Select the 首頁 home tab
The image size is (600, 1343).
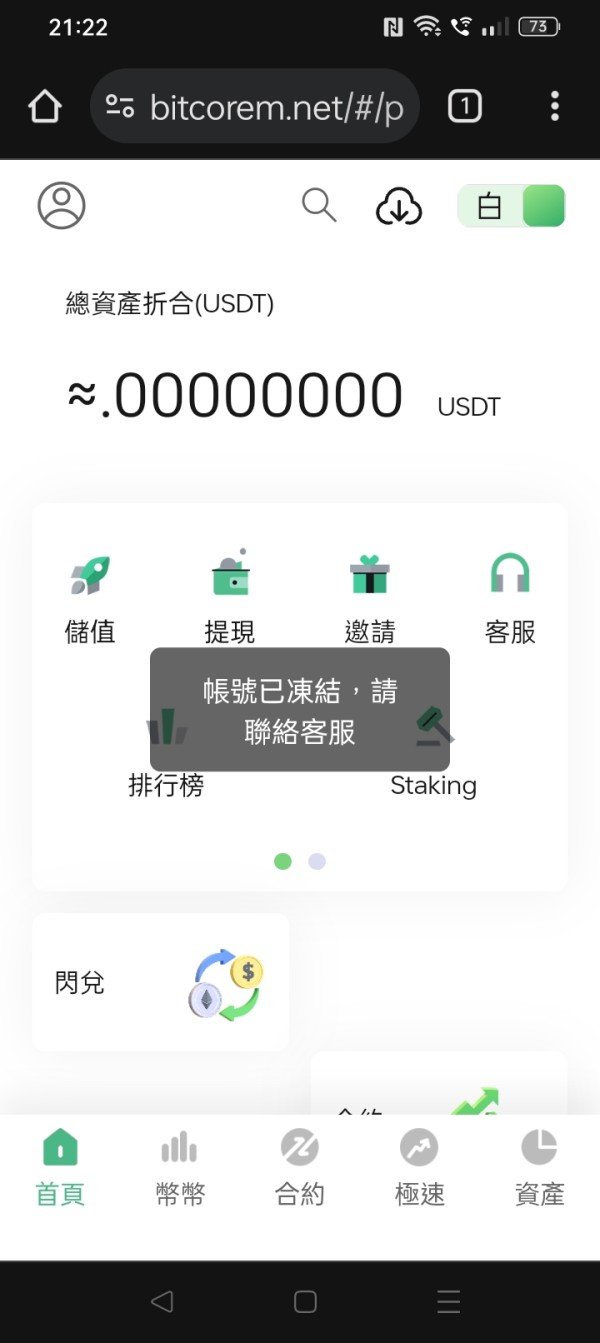tap(61, 1168)
